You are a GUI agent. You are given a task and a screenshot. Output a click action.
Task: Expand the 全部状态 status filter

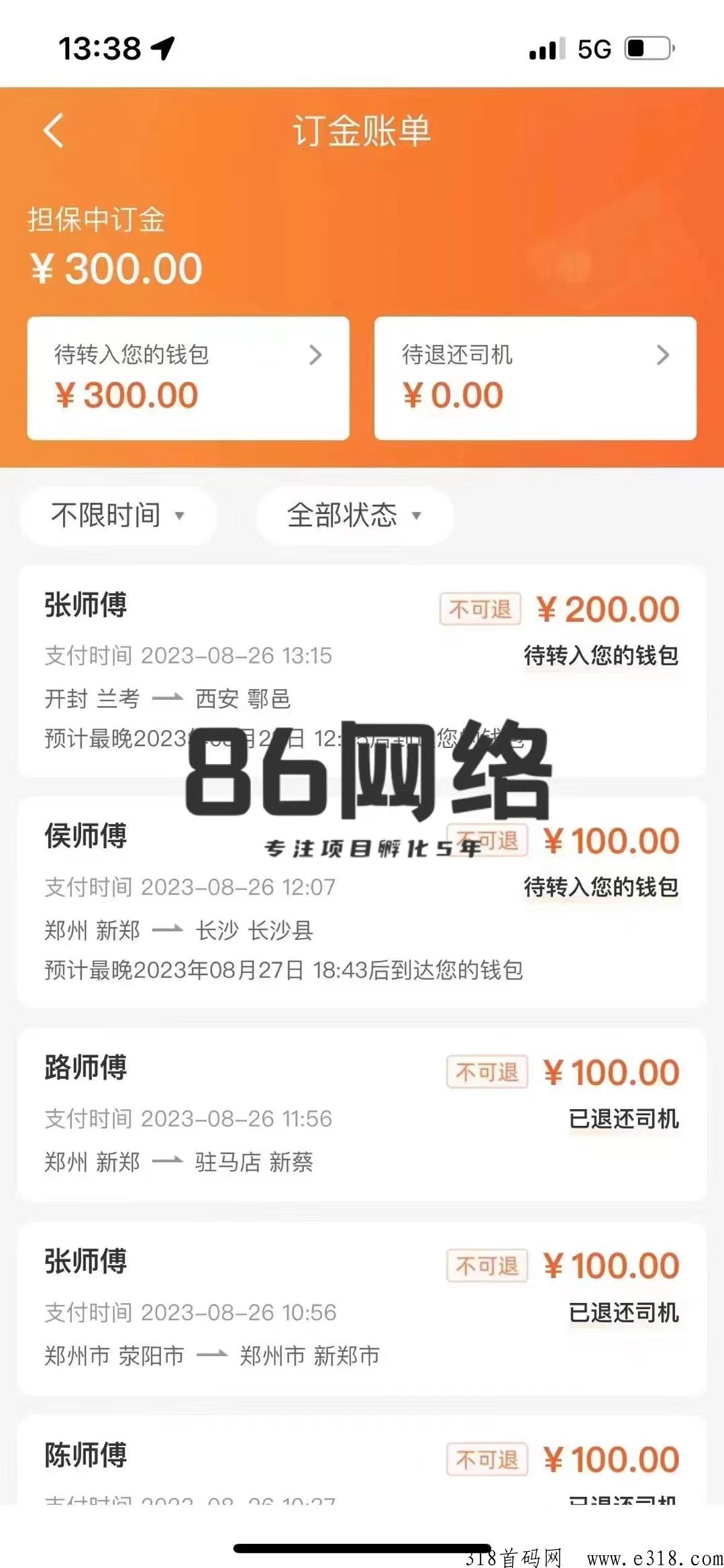[x=354, y=515]
